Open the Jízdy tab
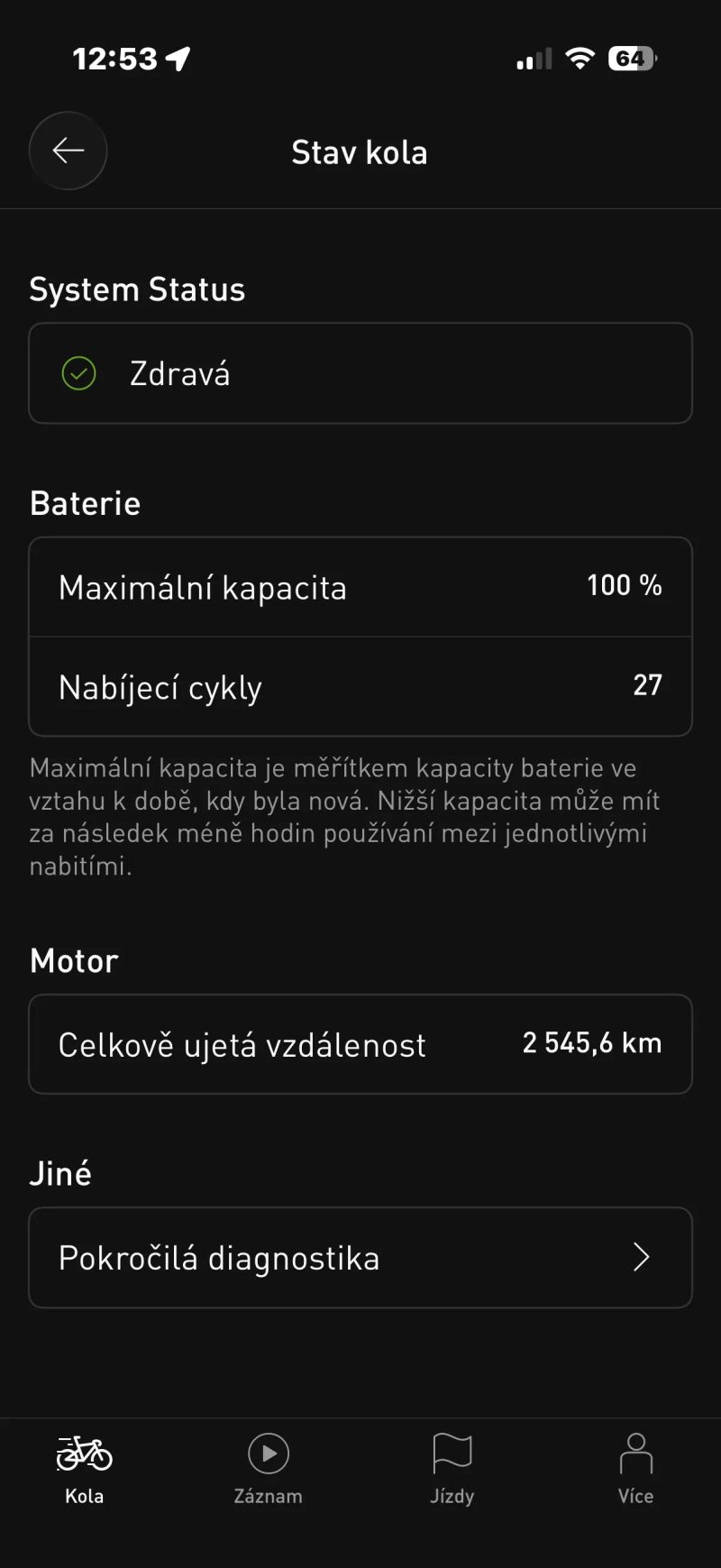Image resolution: width=721 pixels, height=1568 pixels. 452,1469
